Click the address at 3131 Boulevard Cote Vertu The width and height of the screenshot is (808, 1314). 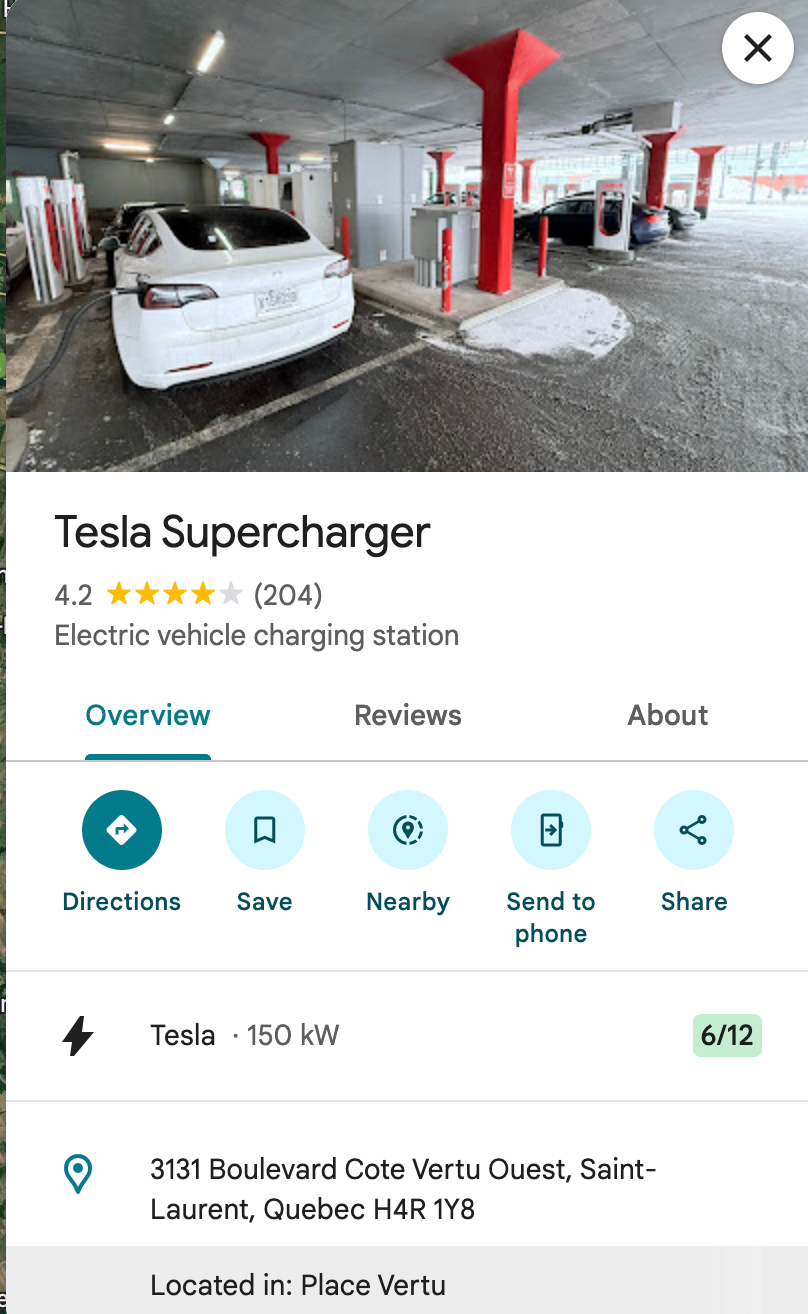pos(403,1189)
